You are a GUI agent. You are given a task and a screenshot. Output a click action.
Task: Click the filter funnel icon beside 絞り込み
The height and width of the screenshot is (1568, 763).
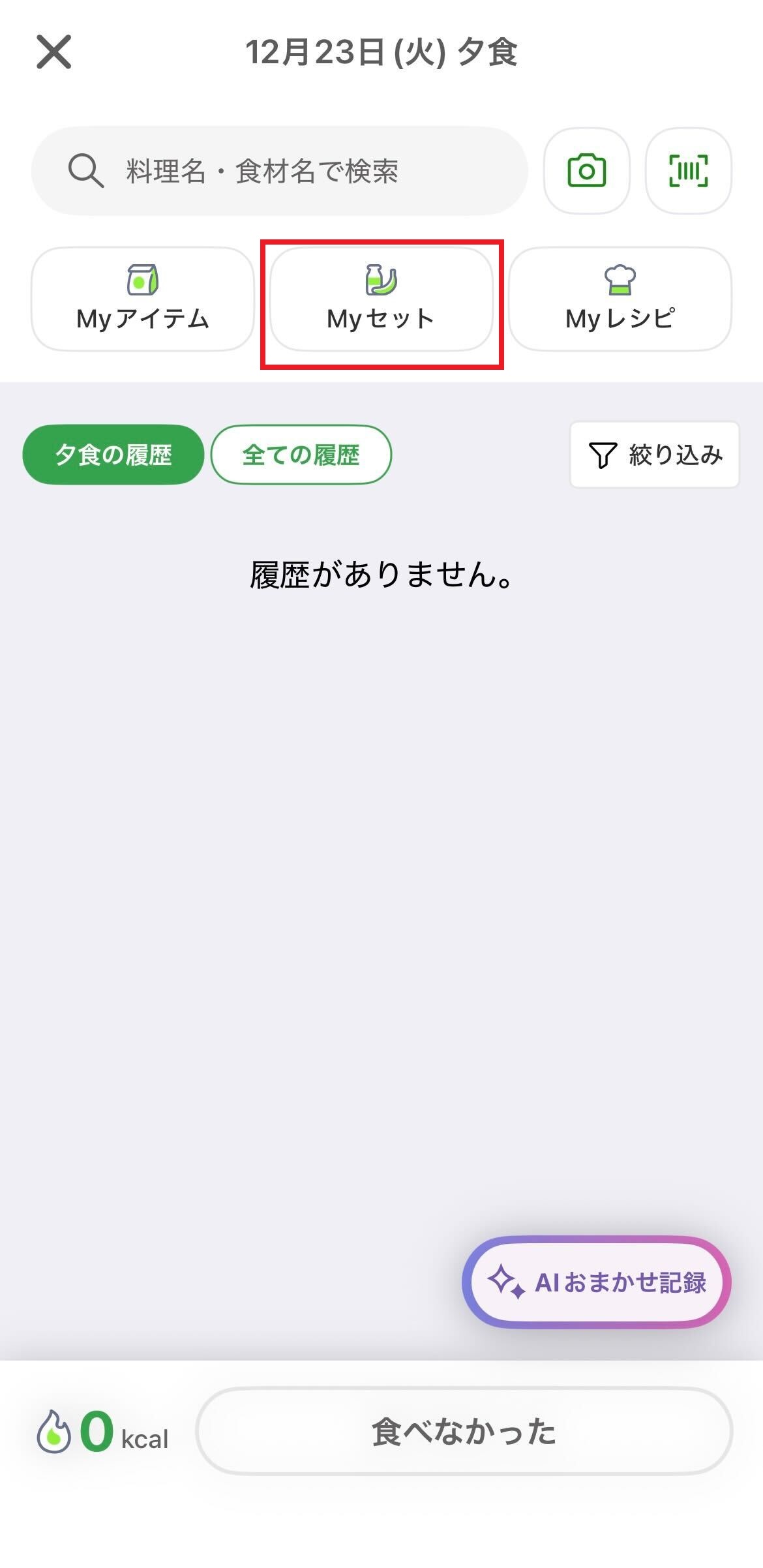pos(603,455)
